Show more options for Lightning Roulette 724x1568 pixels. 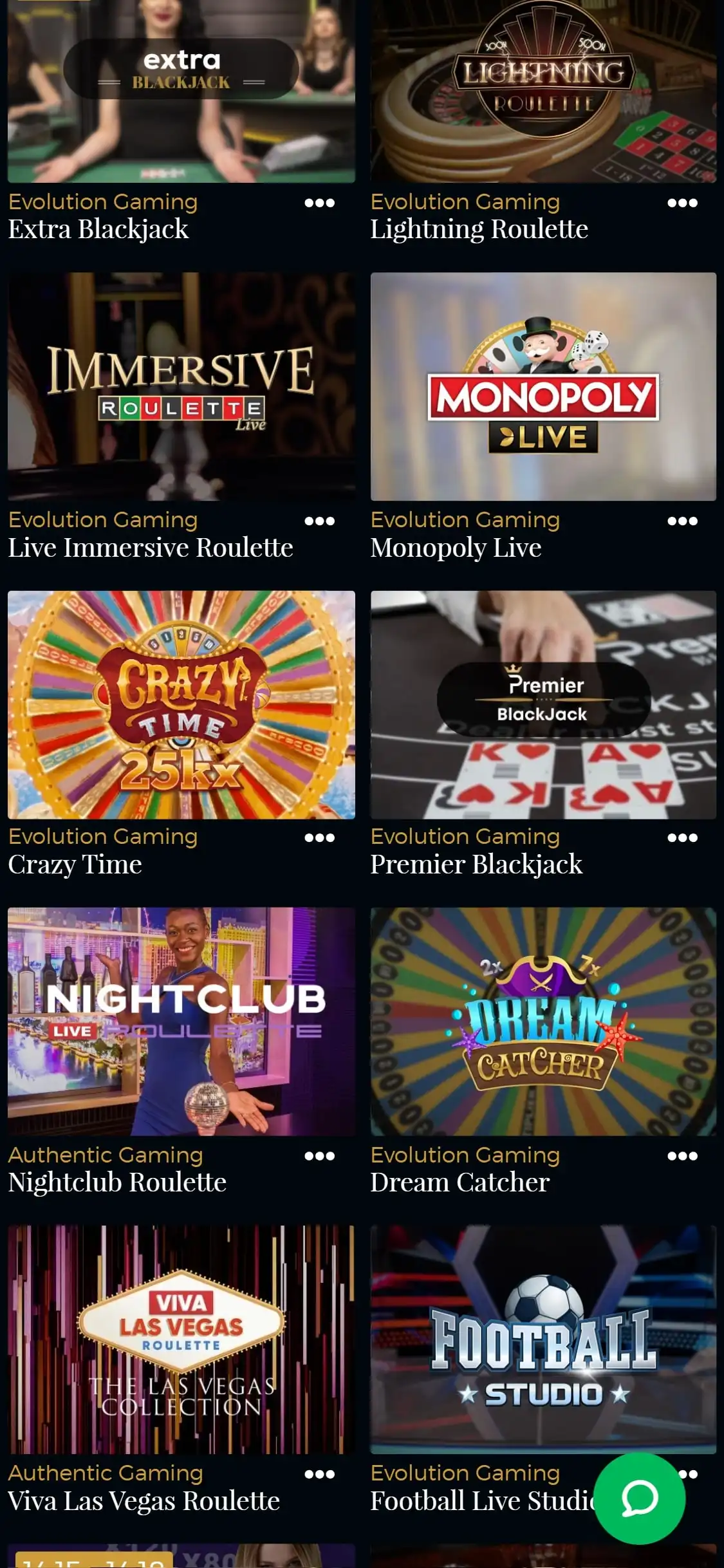pos(682,203)
